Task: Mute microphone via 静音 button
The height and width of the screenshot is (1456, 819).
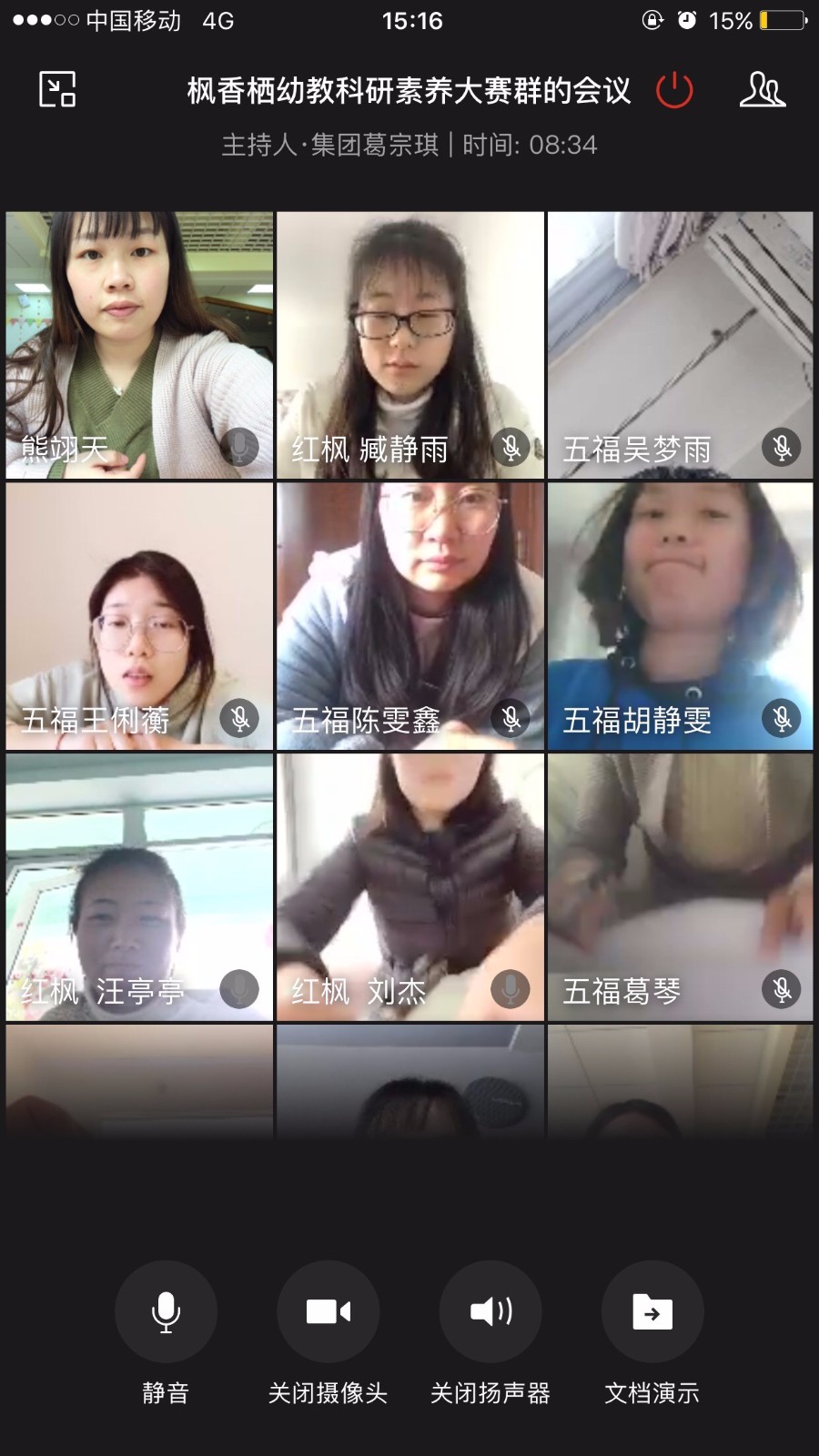Action: (166, 1311)
